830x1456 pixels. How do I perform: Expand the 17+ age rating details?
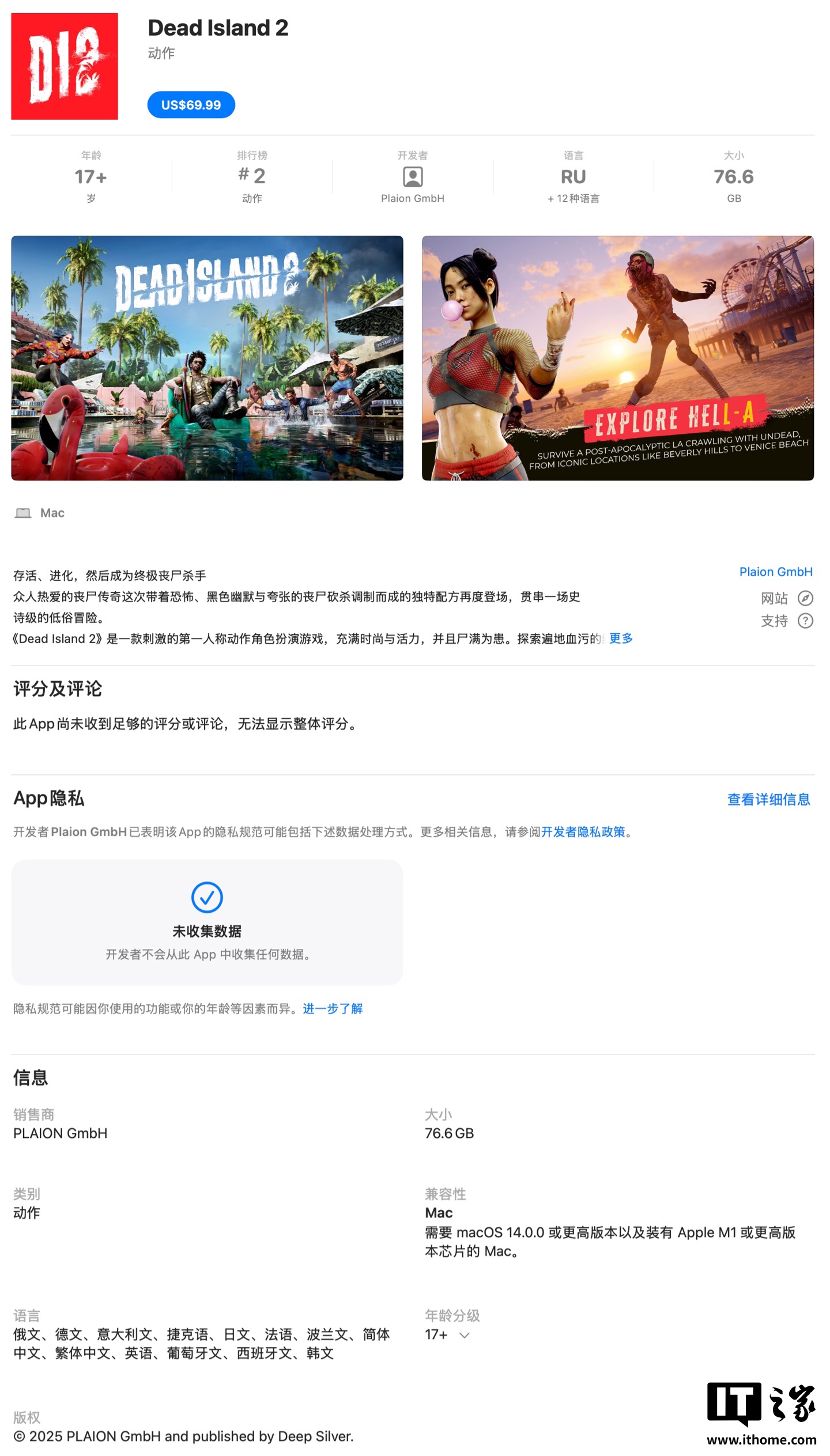coord(463,1335)
